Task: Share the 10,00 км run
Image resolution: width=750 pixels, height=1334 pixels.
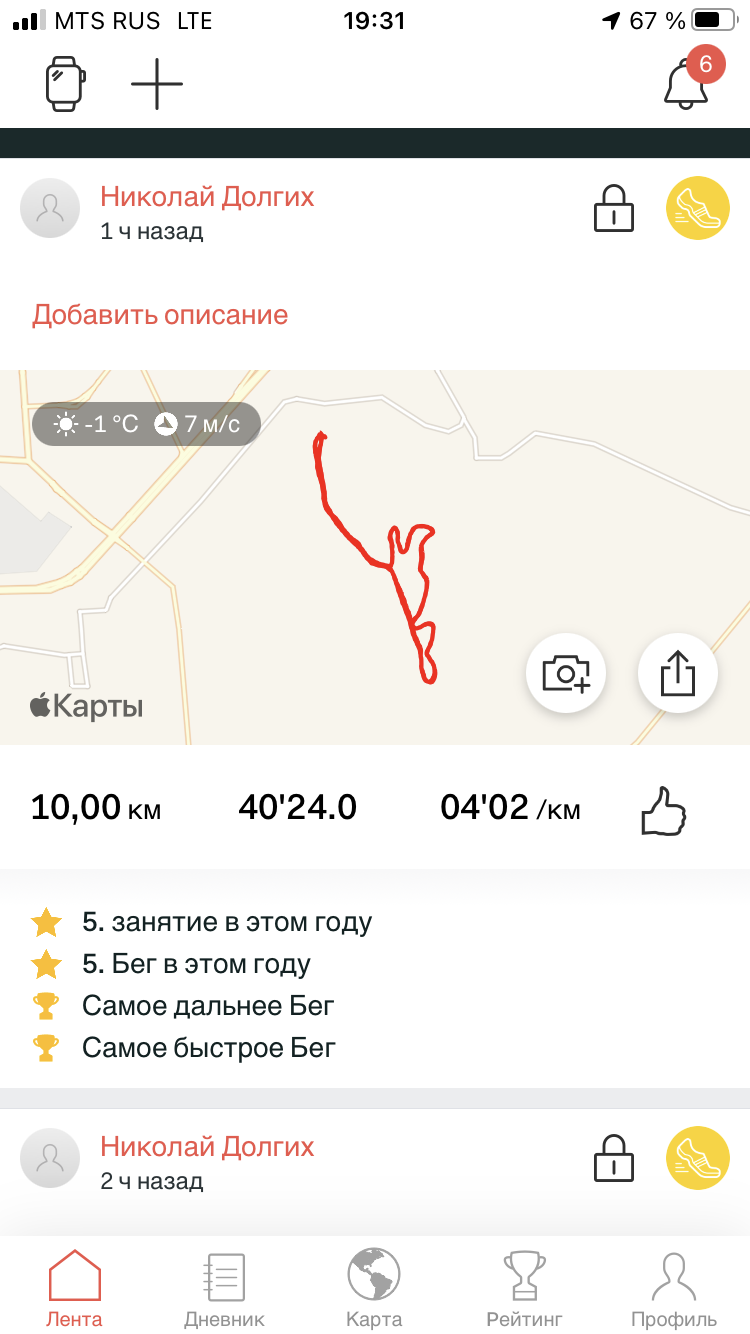Action: click(x=678, y=673)
